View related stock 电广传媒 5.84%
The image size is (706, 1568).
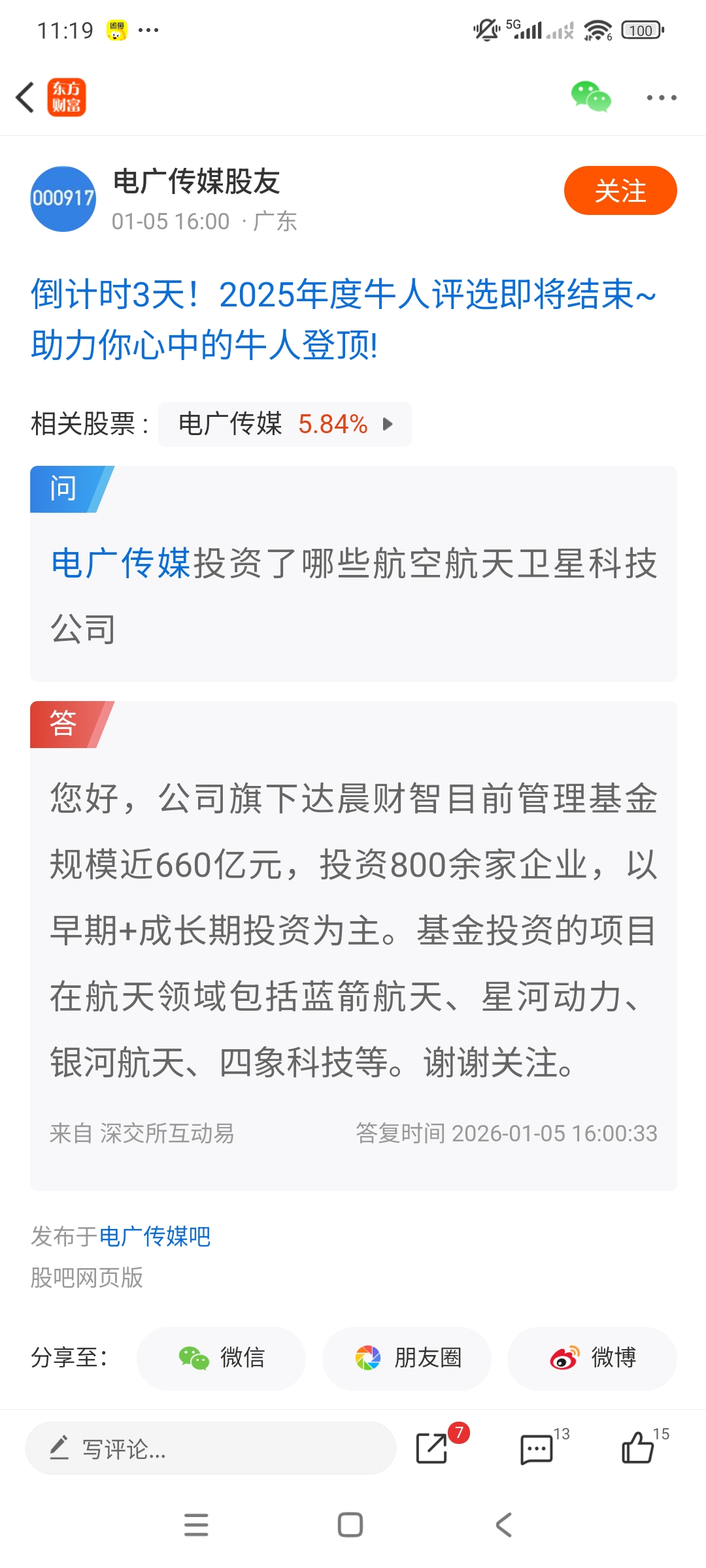285,424
